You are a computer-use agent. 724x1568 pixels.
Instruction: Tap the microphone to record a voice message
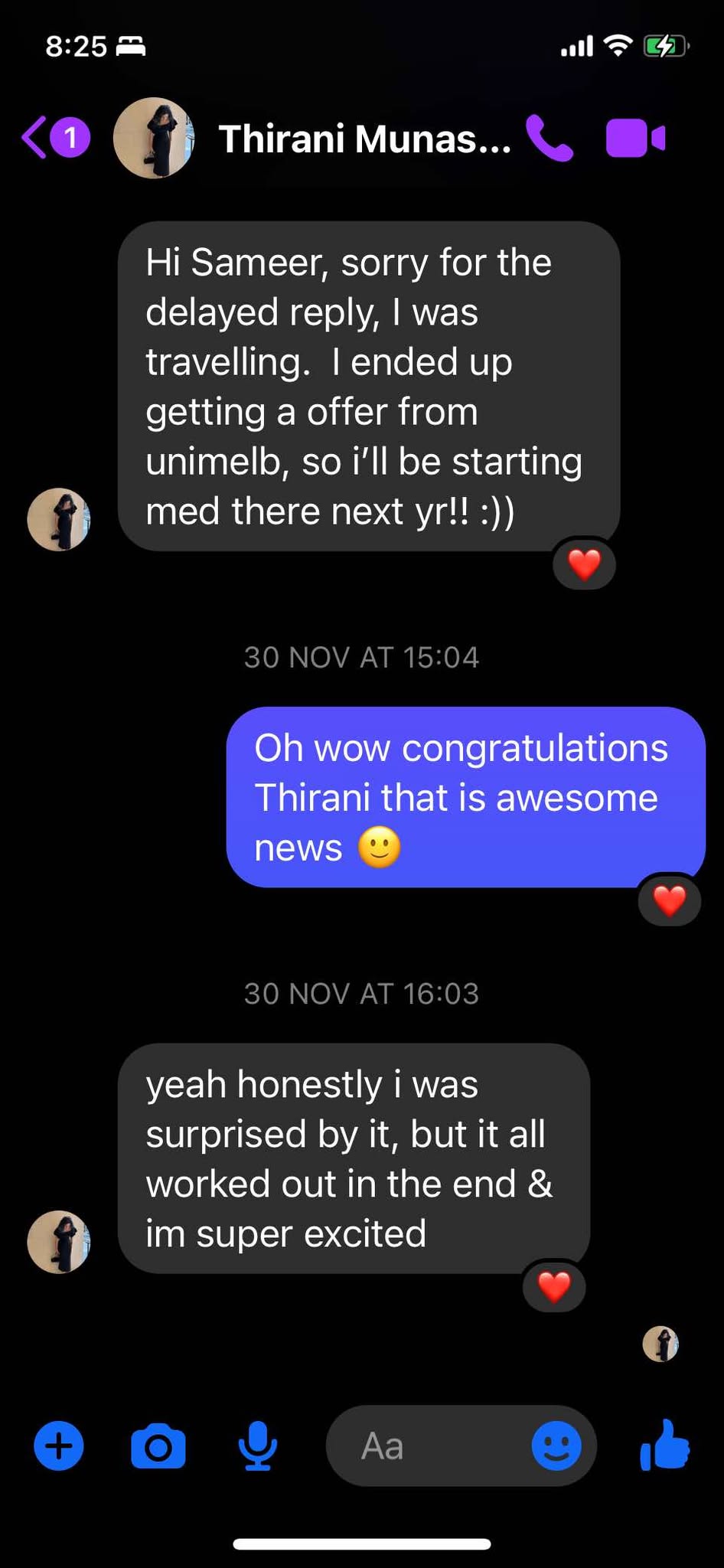258,1446
